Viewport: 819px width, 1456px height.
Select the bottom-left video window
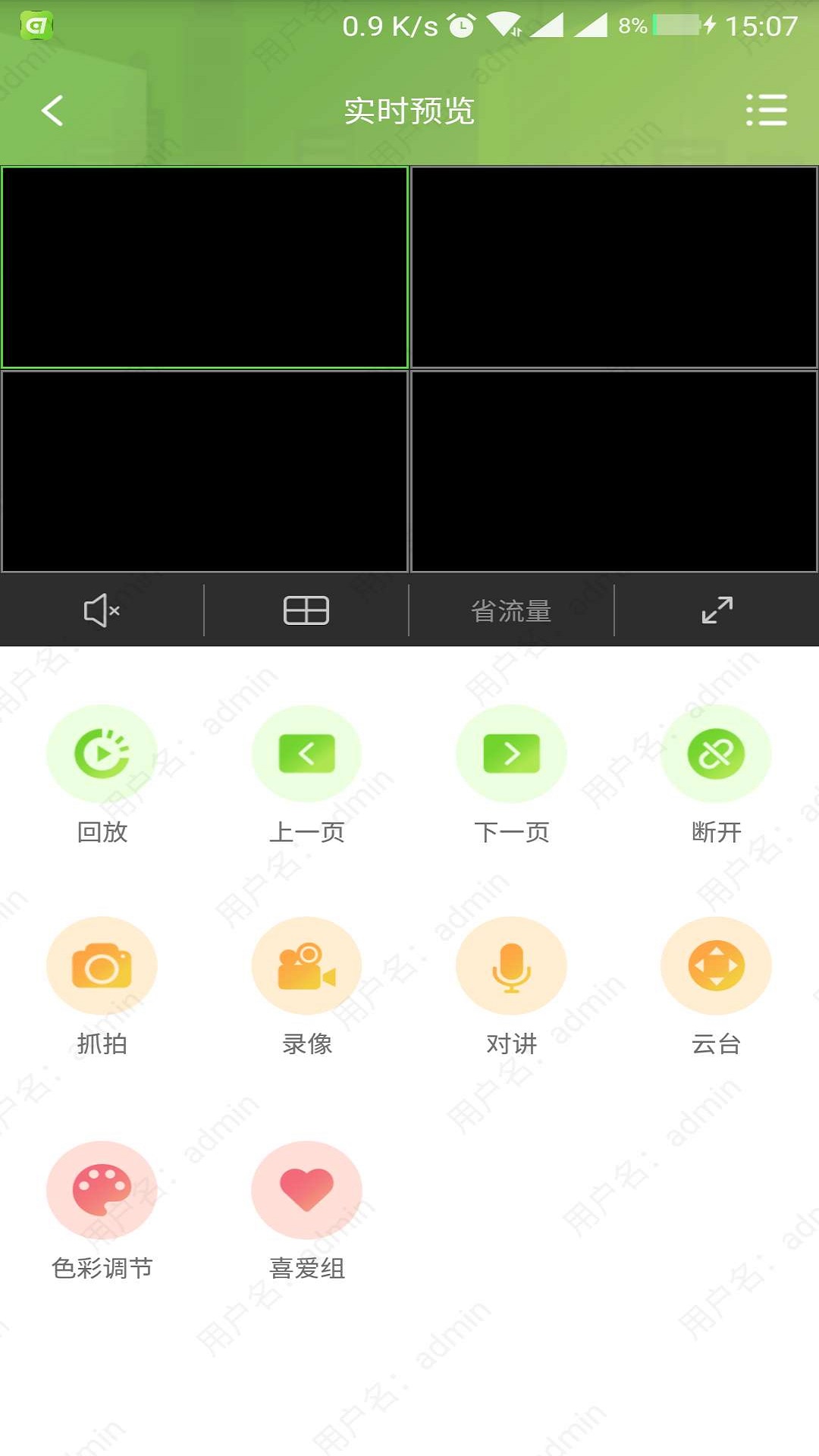tap(205, 471)
